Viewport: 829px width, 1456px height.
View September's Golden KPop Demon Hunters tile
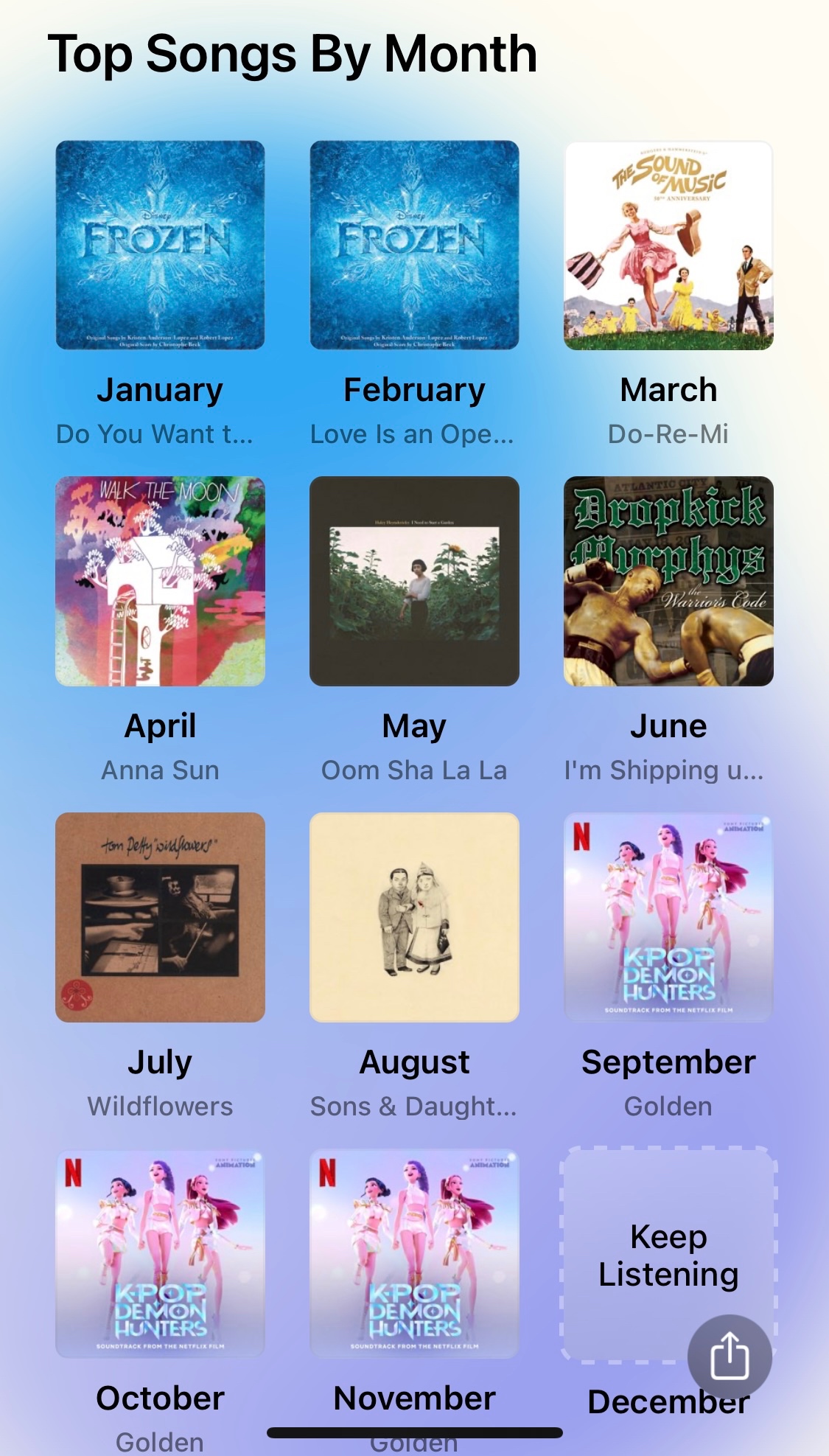(x=668, y=917)
